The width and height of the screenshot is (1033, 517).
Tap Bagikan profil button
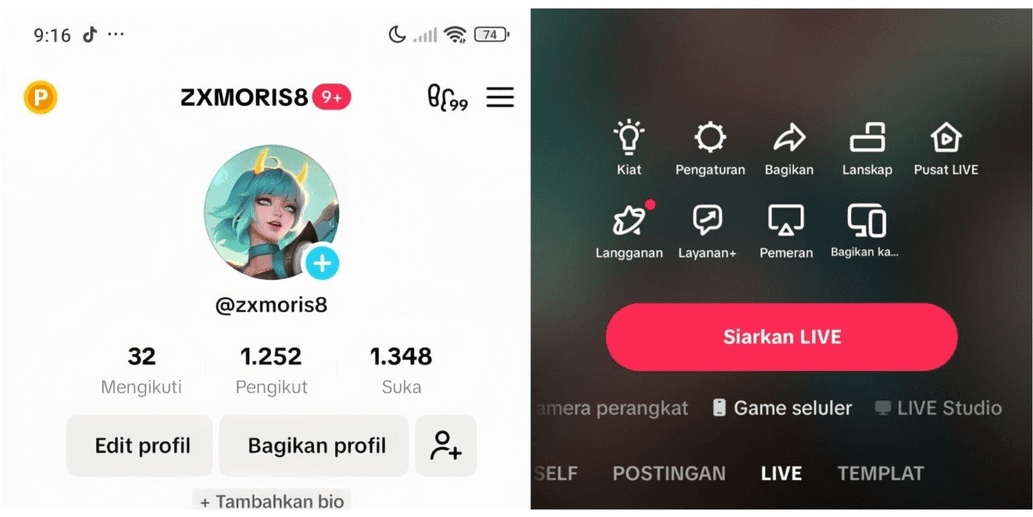316,446
